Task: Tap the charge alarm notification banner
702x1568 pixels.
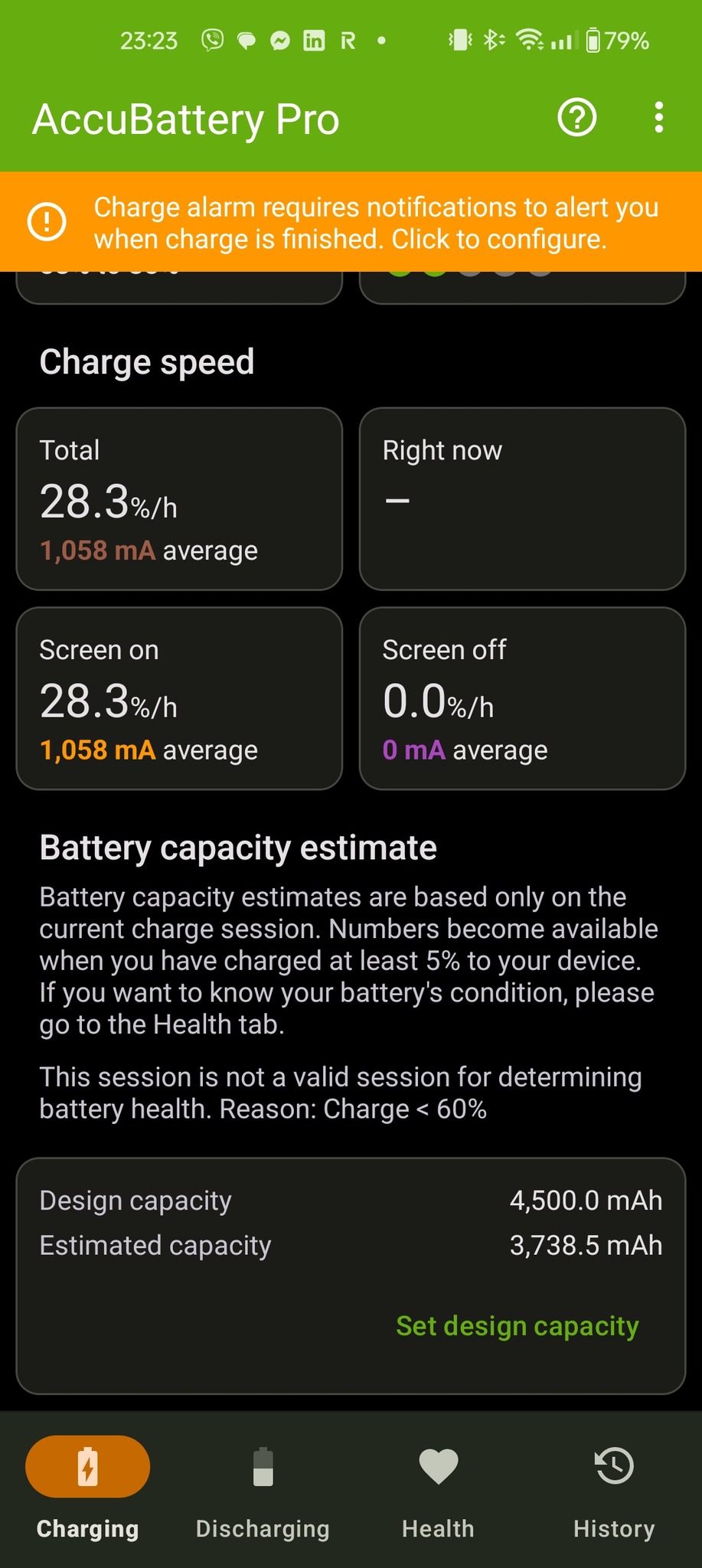Action: tap(351, 223)
